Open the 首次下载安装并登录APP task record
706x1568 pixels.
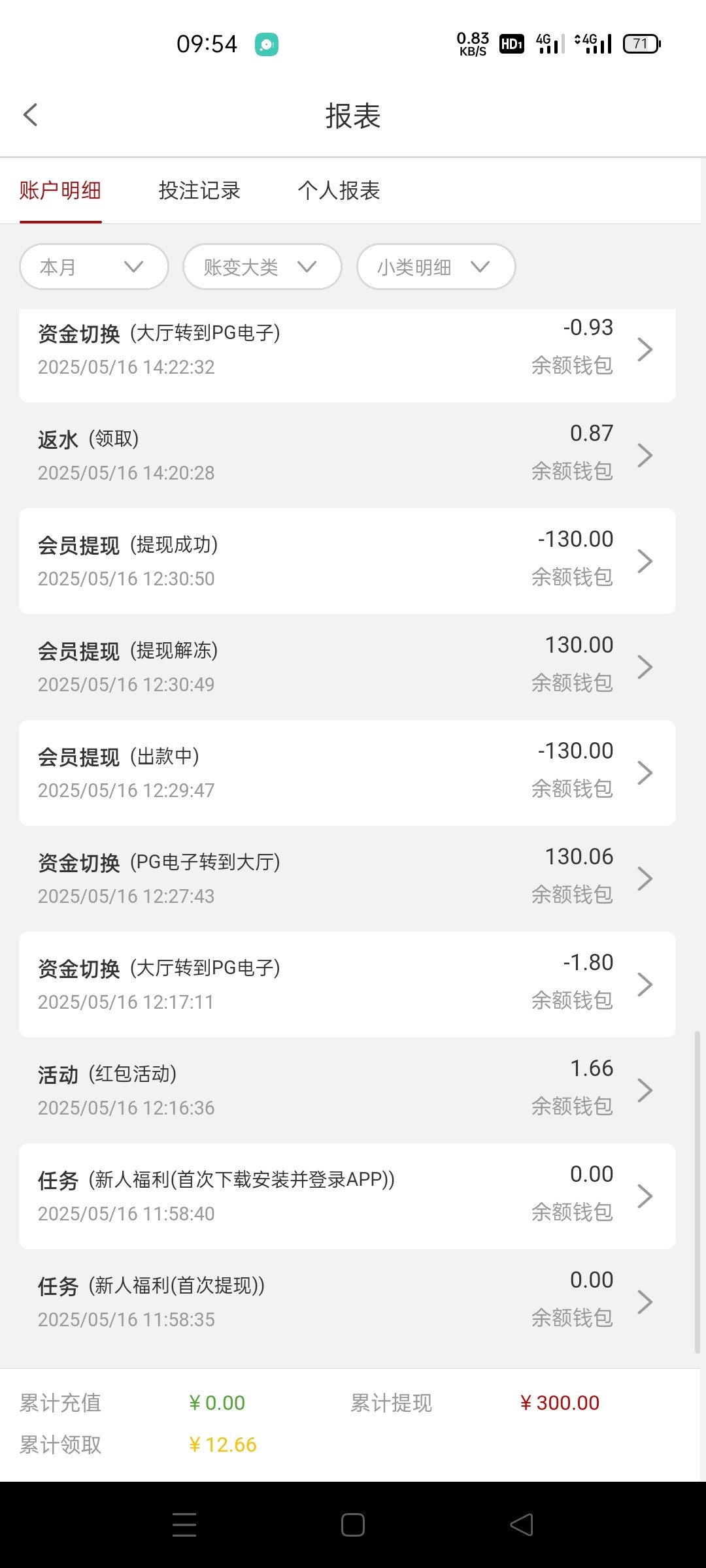pyautogui.click(x=347, y=1196)
